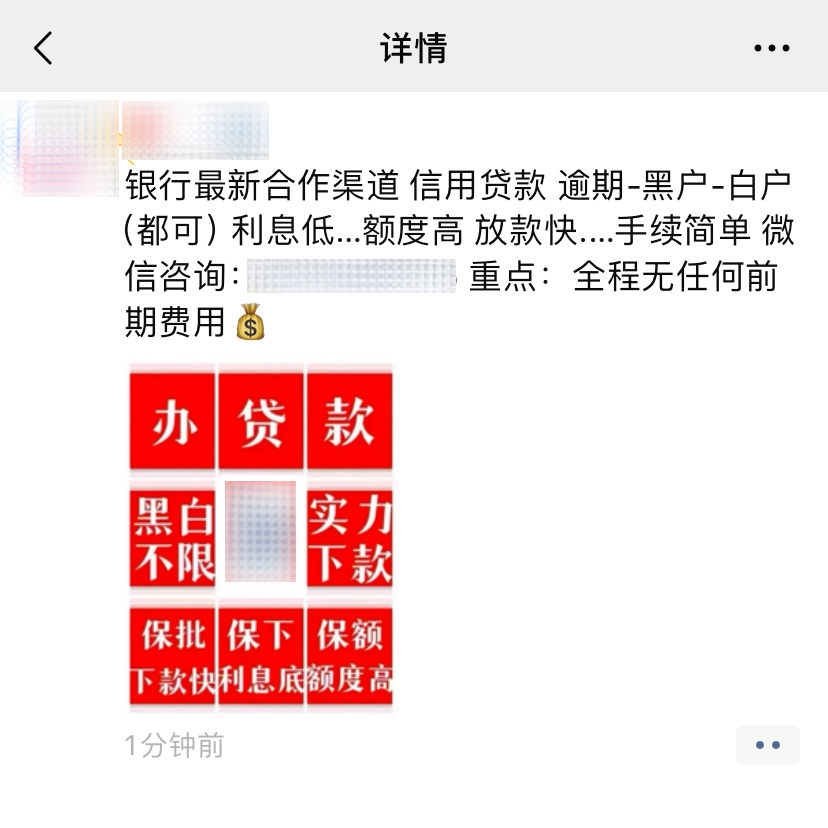
Task: Open the 贷 image tile
Action: click(260, 421)
